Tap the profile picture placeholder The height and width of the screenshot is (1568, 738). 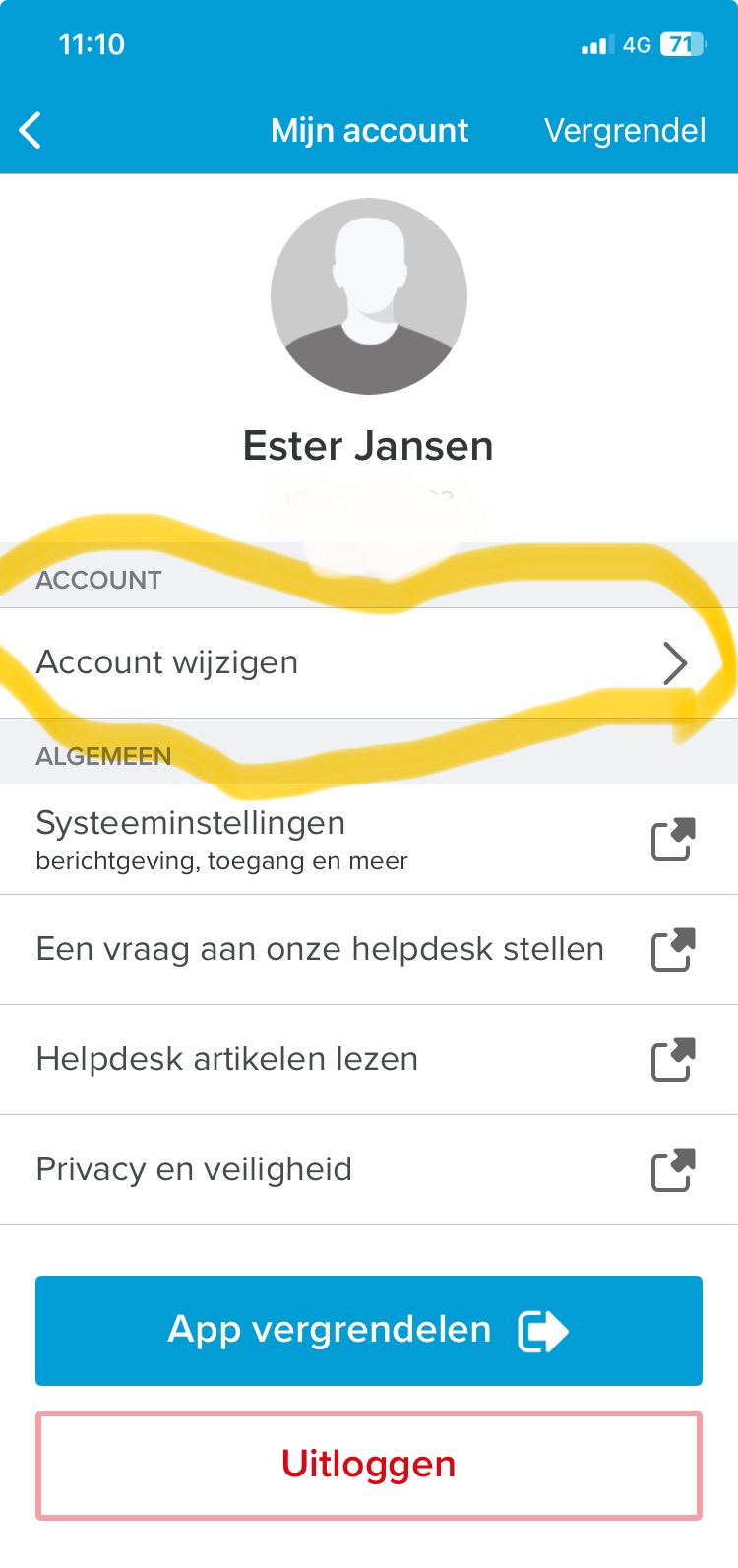(369, 296)
